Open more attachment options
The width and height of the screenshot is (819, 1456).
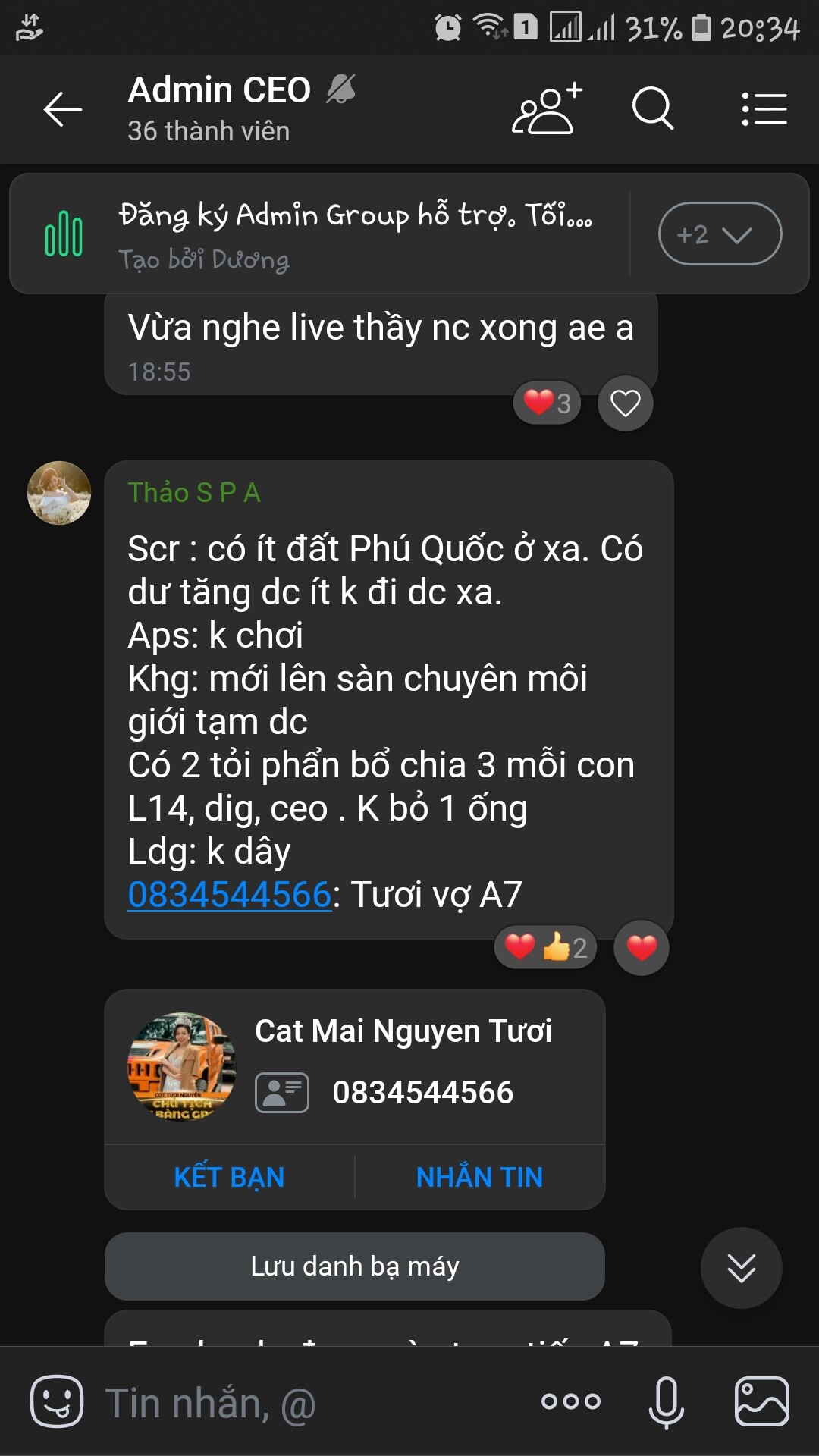[571, 1401]
